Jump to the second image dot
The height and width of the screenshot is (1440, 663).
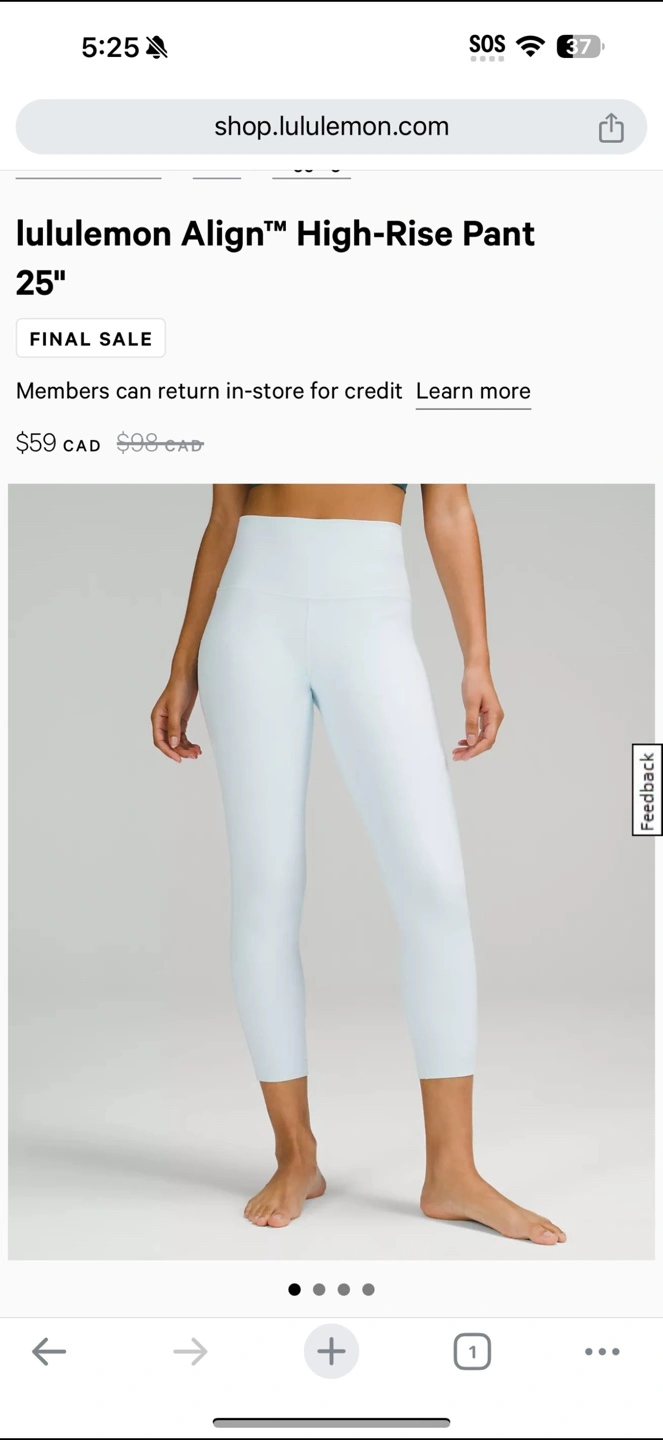(x=319, y=1289)
